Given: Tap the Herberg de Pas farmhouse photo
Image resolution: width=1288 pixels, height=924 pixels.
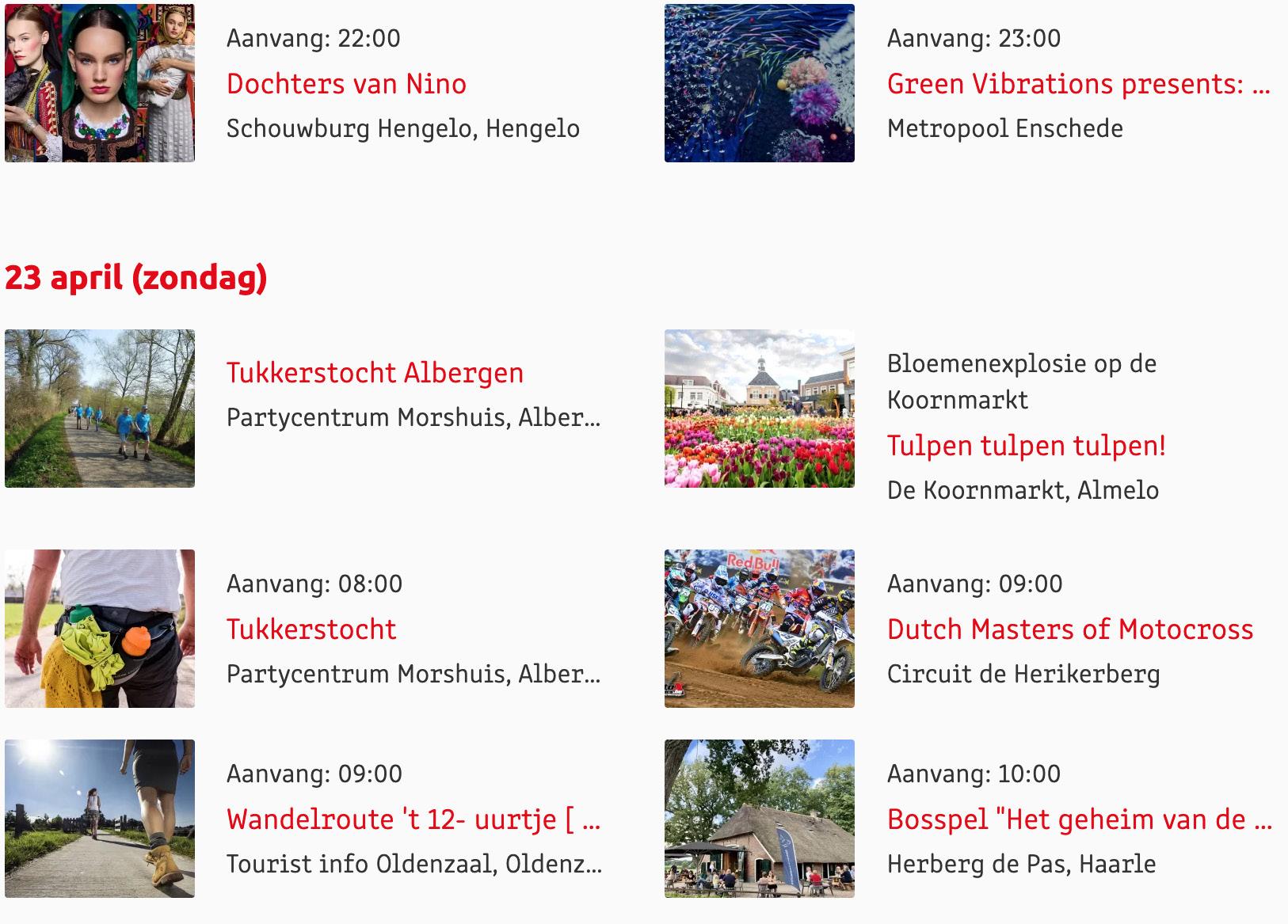Looking at the screenshot, I should click(x=759, y=819).
